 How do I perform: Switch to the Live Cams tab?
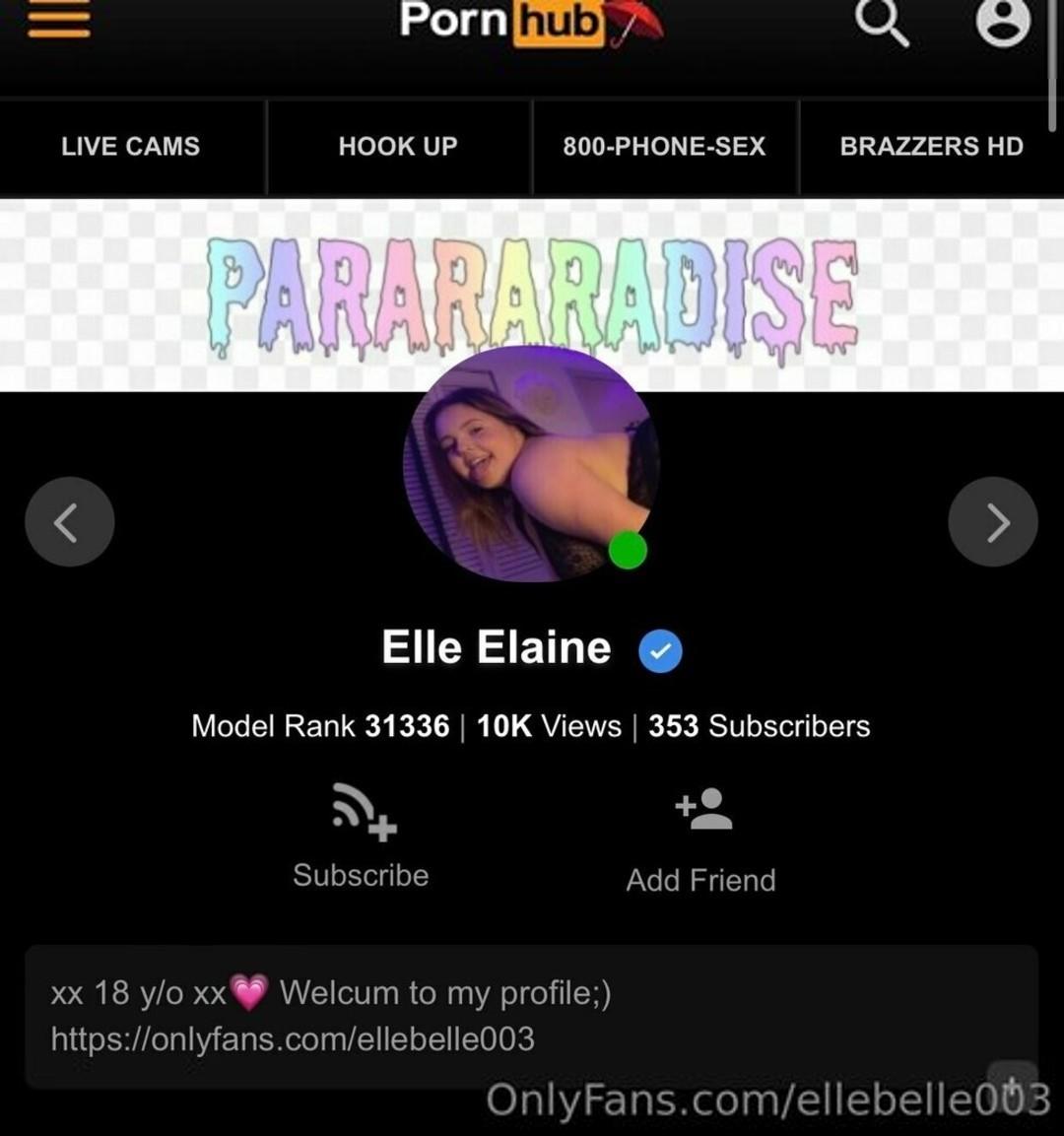point(131,147)
